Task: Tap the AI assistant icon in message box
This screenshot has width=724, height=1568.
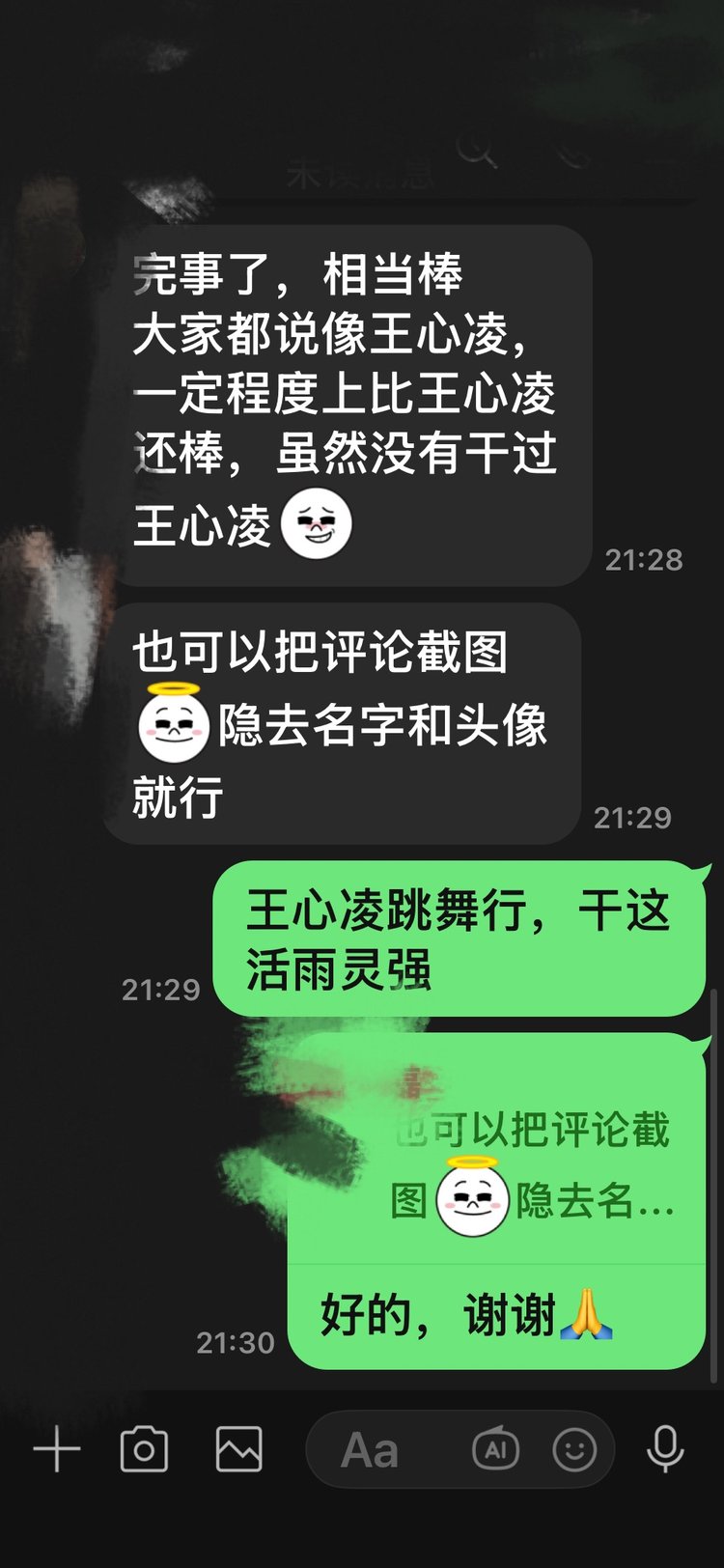Action: (495, 1449)
